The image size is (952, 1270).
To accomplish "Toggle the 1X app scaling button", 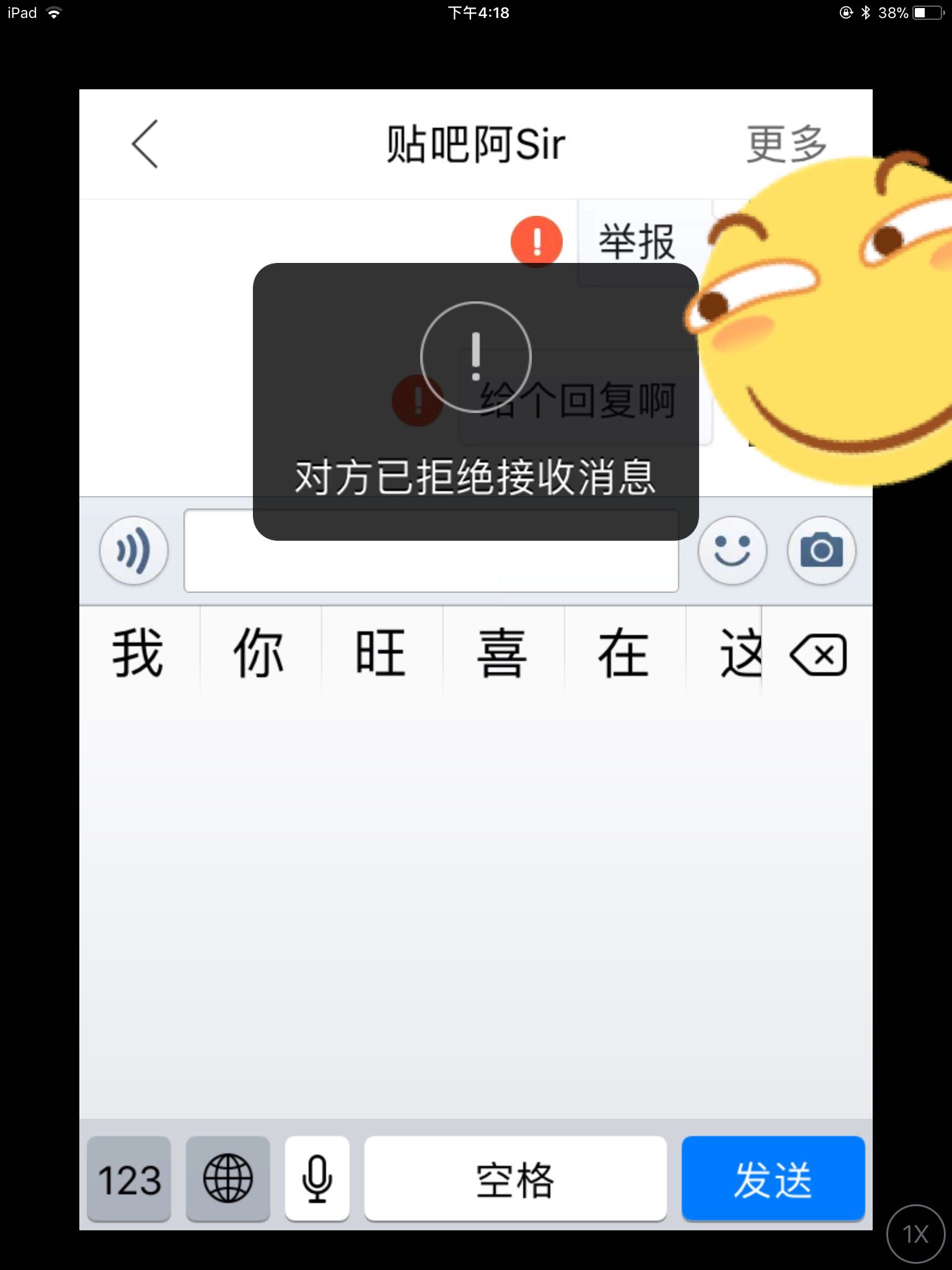I will pyautogui.click(x=915, y=1234).
